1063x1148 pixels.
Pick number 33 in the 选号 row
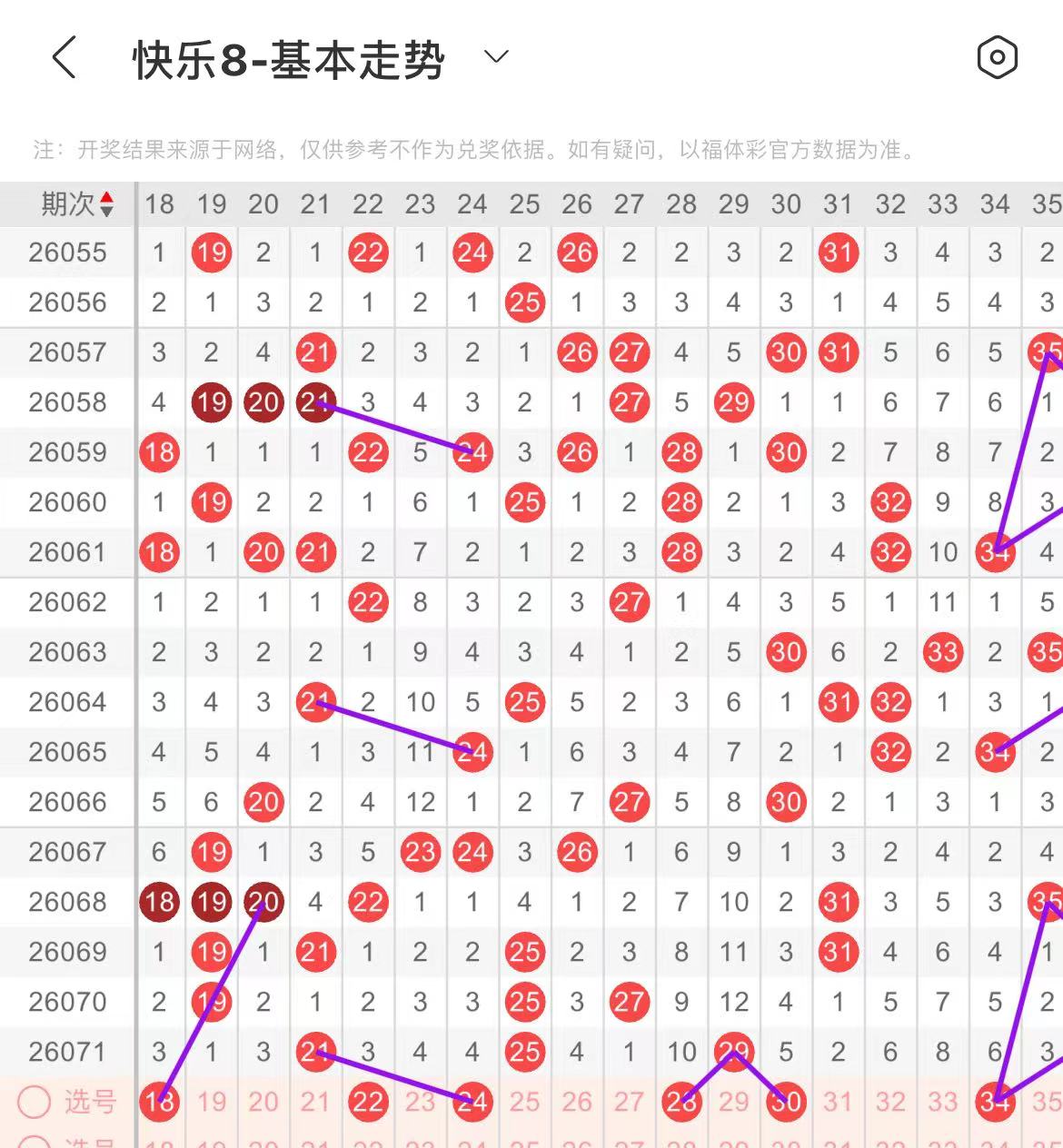pos(942,1102)
